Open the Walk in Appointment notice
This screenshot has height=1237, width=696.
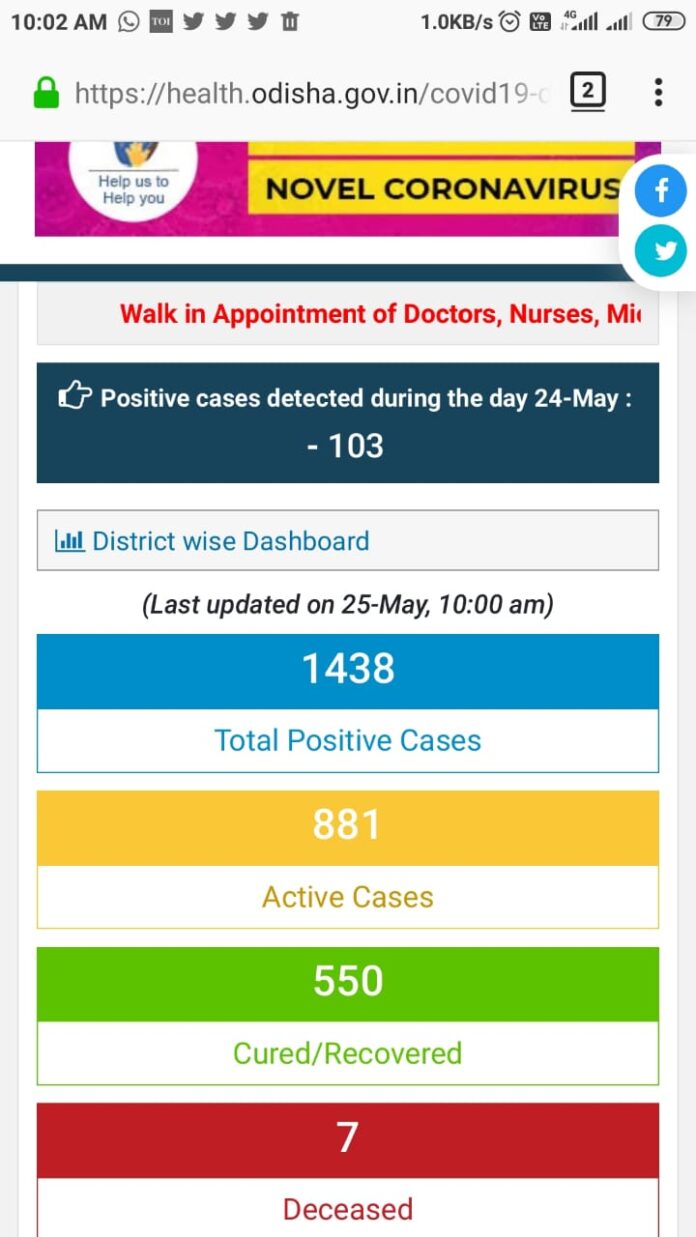pyautogui.click(x=348, y=314)
